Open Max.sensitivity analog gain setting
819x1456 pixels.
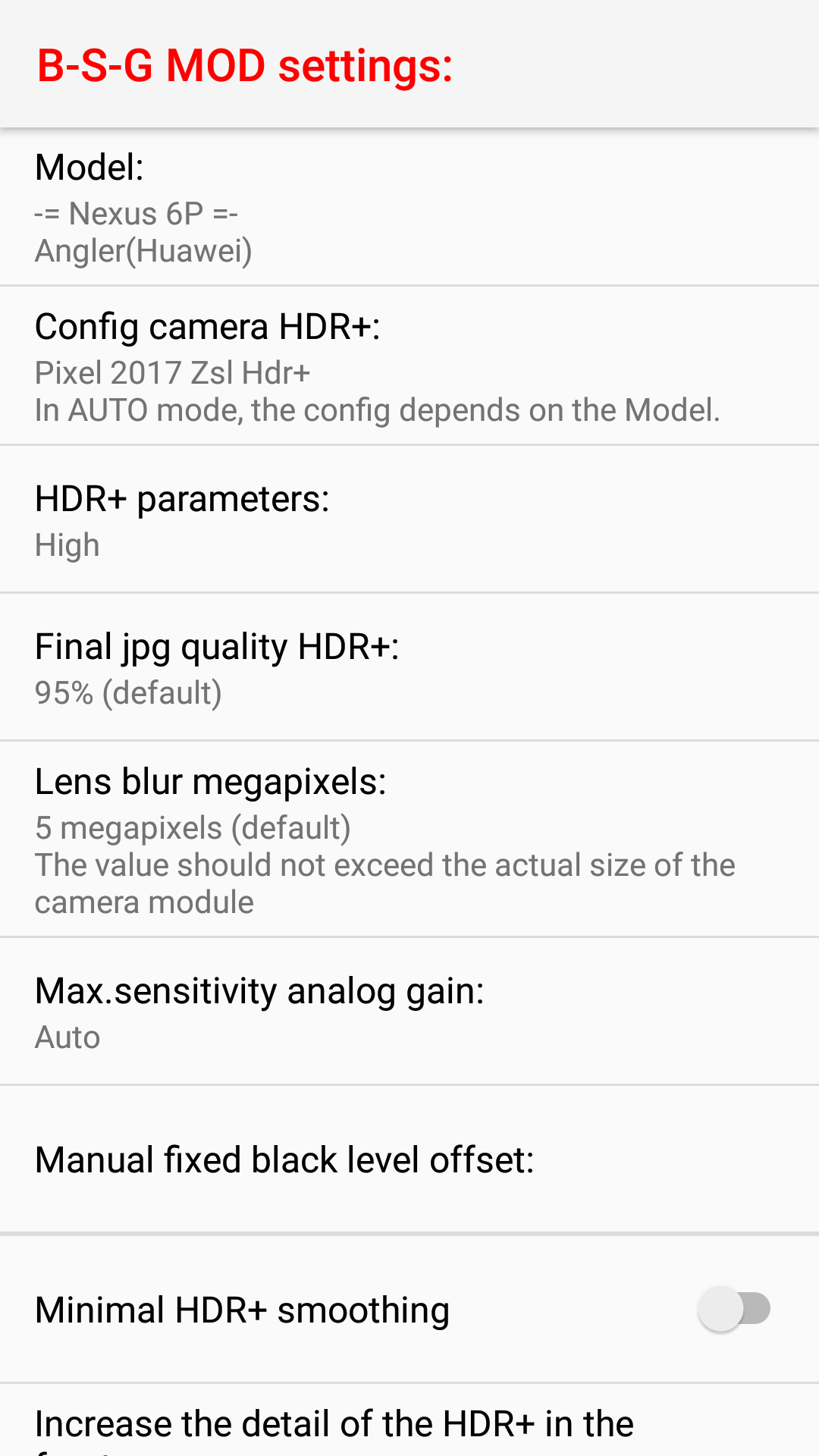pos(409,1012)
